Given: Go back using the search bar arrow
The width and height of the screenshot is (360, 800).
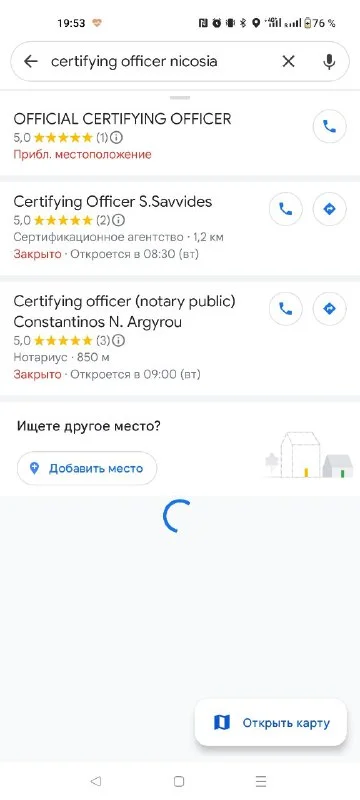Looking at the screenshot, I should click(31, 62).
